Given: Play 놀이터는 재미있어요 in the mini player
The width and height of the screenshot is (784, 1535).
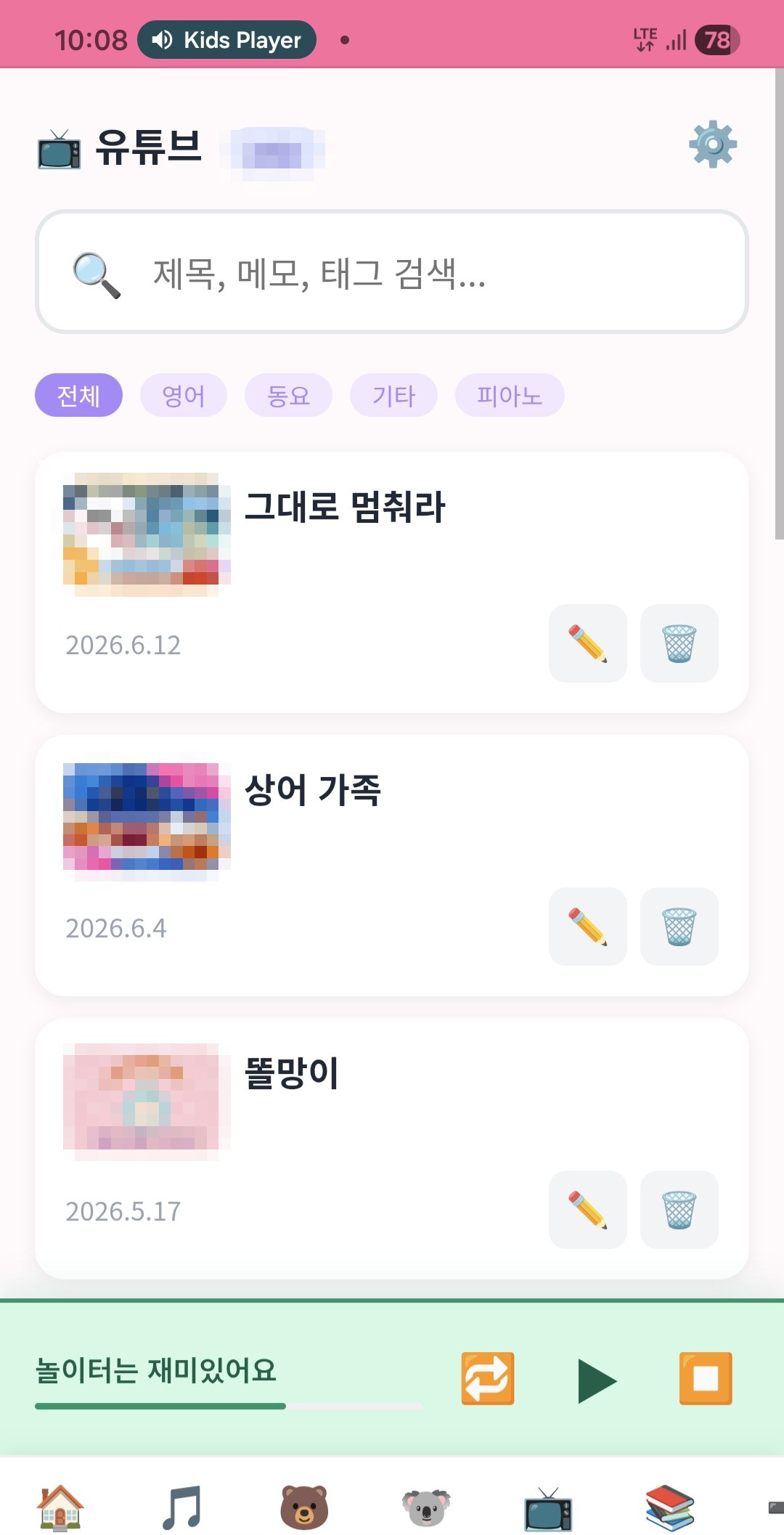Looking at the screenshot, I should (597, 1380).
